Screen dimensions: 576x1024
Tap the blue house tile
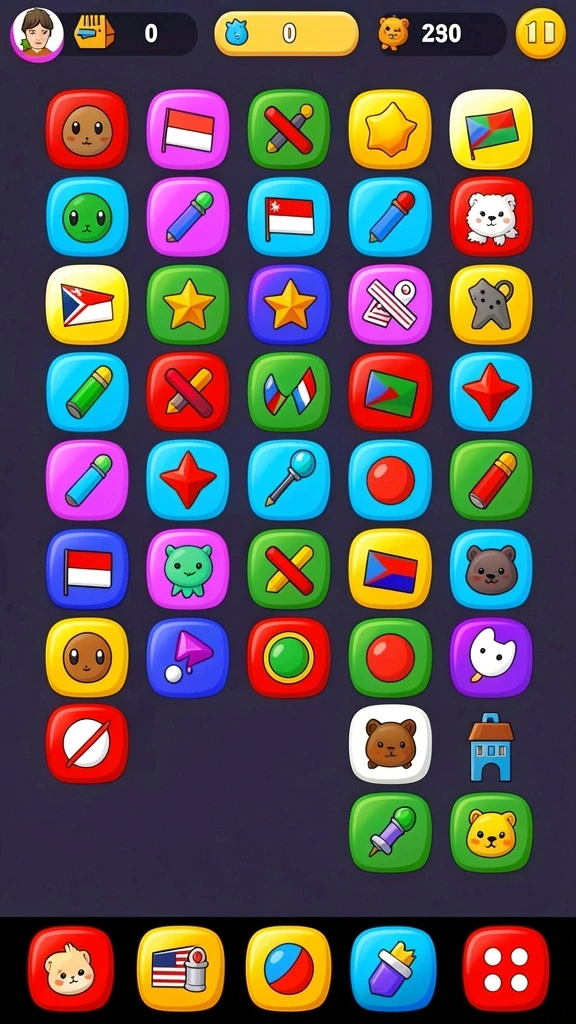tap(491, 746)
